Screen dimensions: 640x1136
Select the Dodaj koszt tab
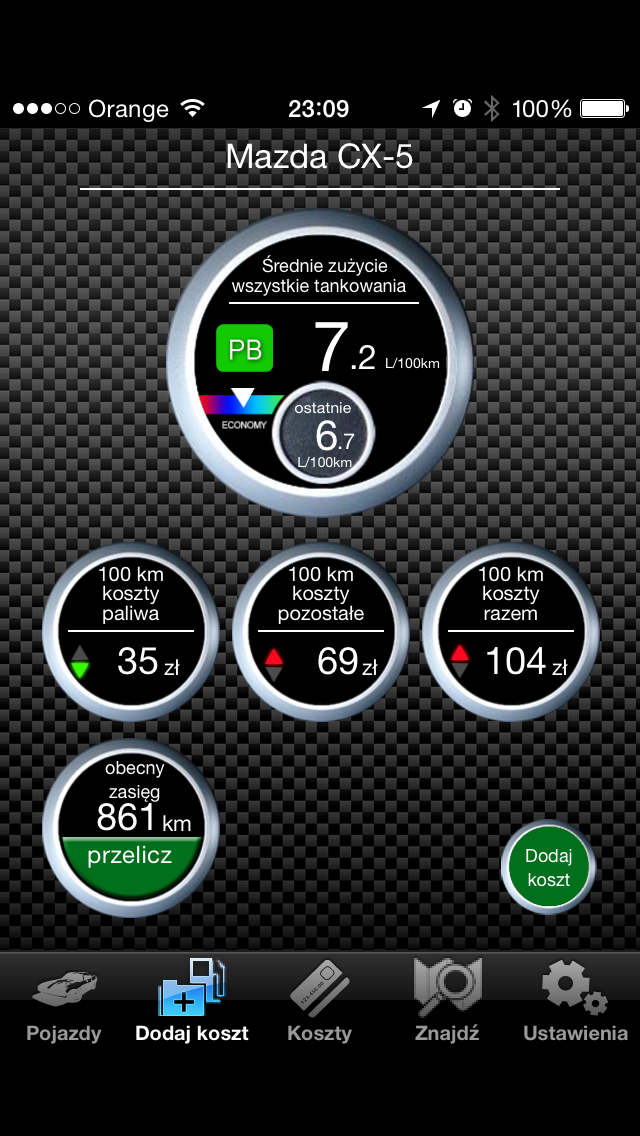point(192,1001)
